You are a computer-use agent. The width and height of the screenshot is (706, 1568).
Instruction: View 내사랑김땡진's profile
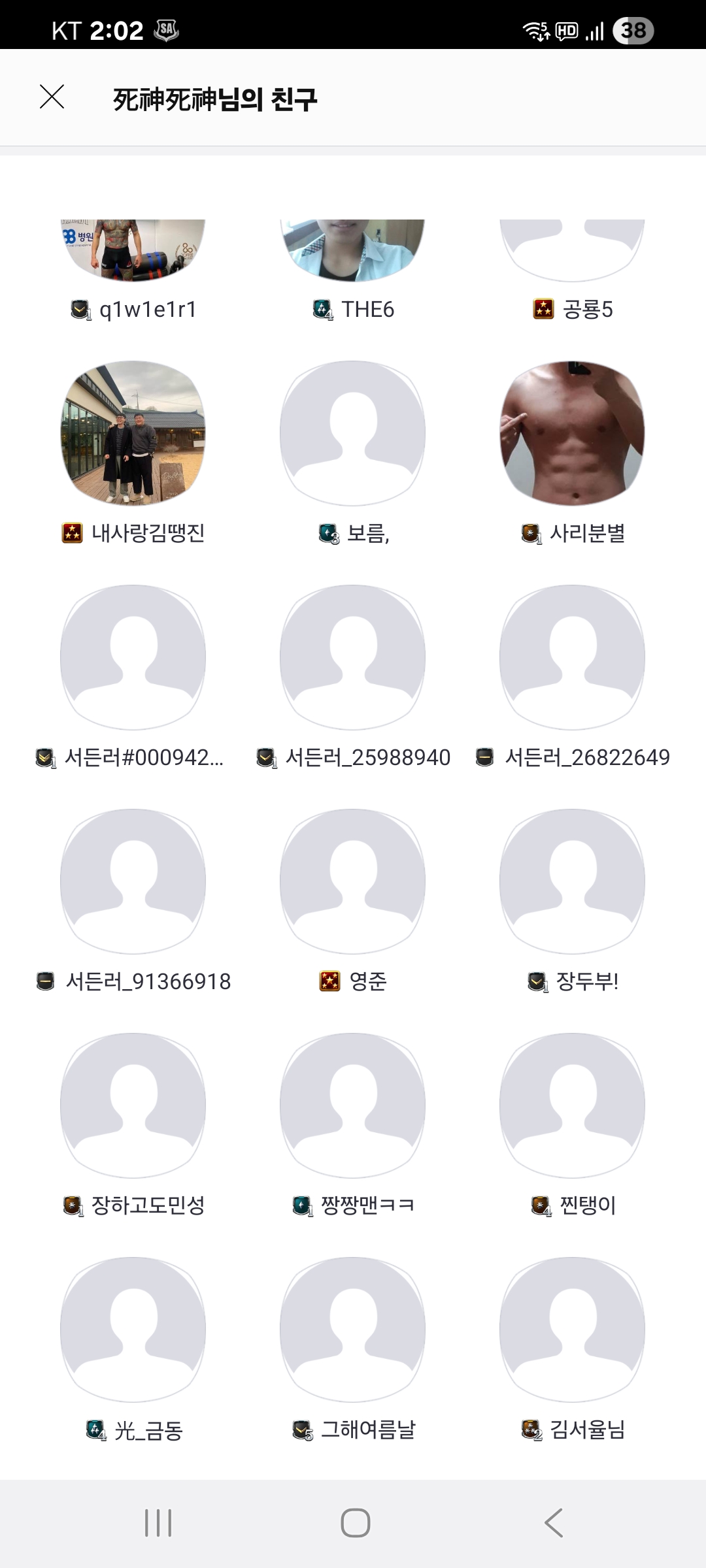(133, 433)
